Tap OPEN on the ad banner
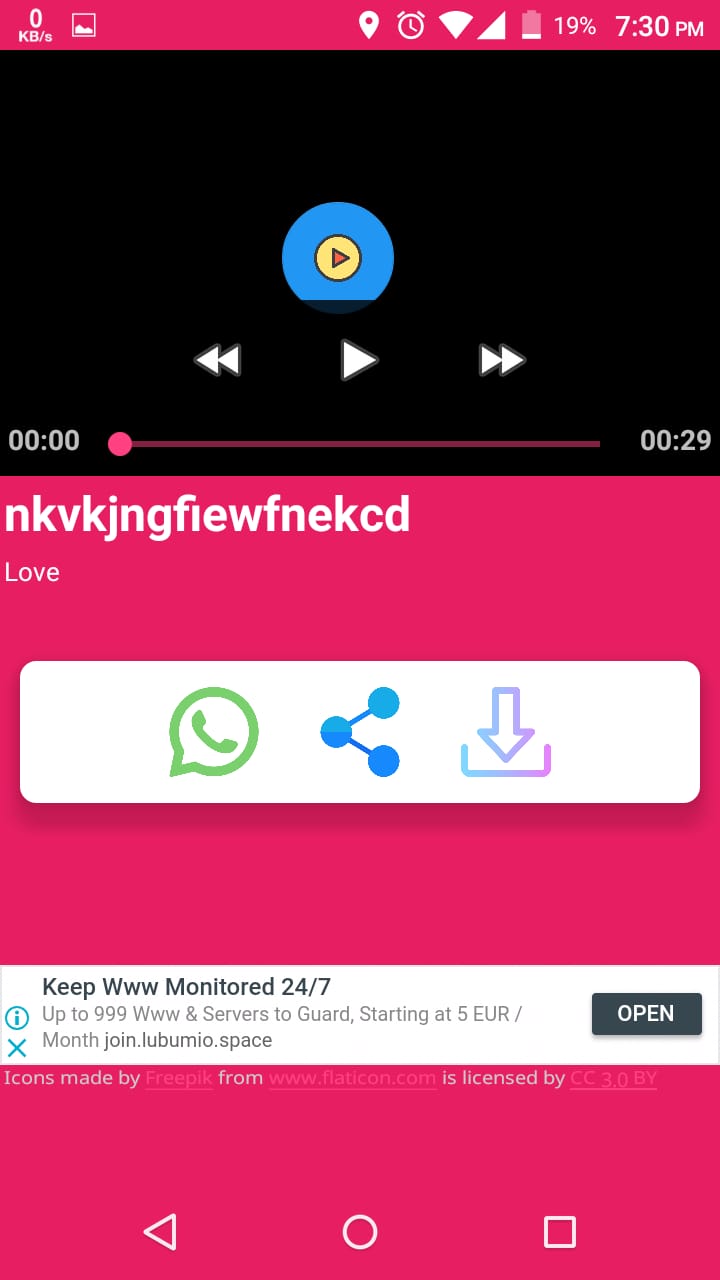720x1280 pixels. (x=646, y=1014)
